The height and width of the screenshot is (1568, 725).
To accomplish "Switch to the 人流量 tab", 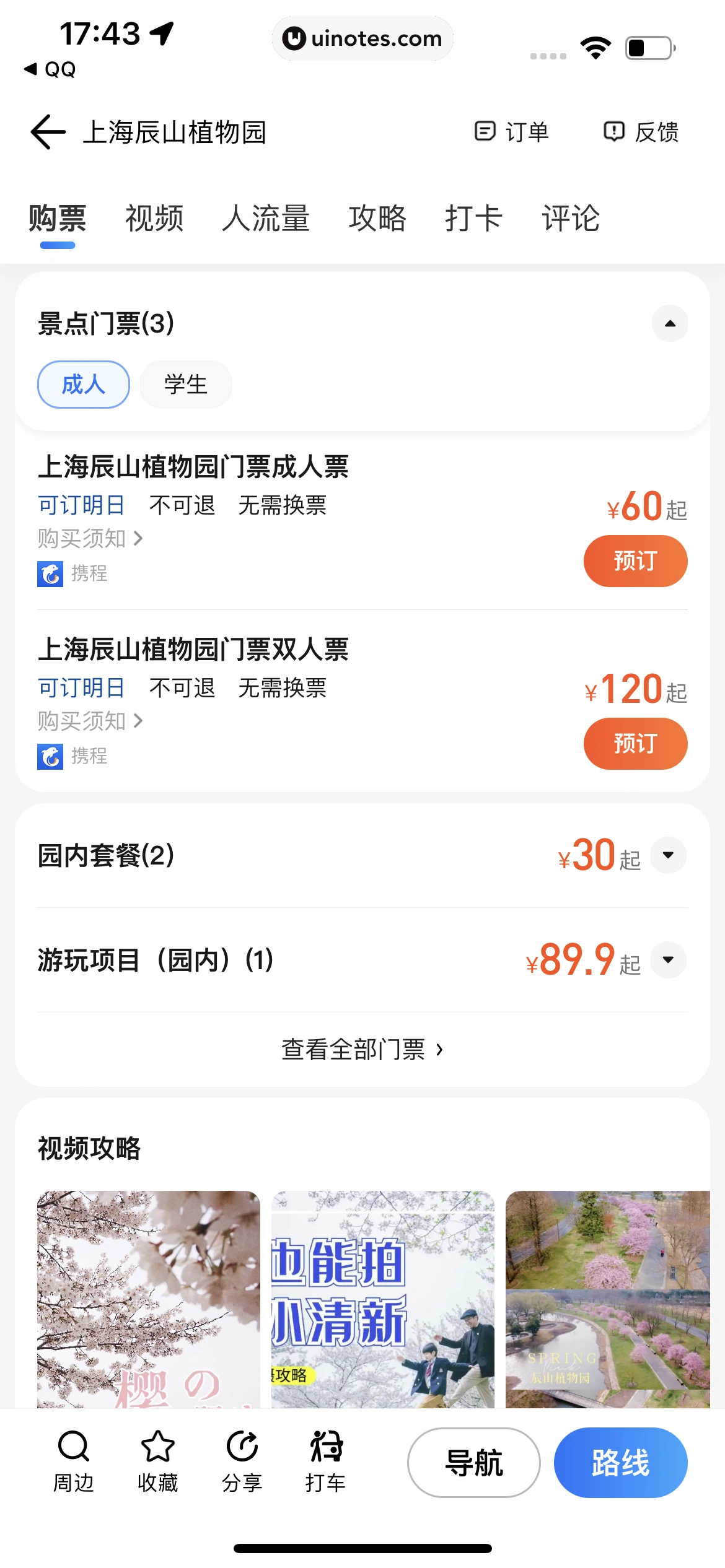I will tap(266, 219).
